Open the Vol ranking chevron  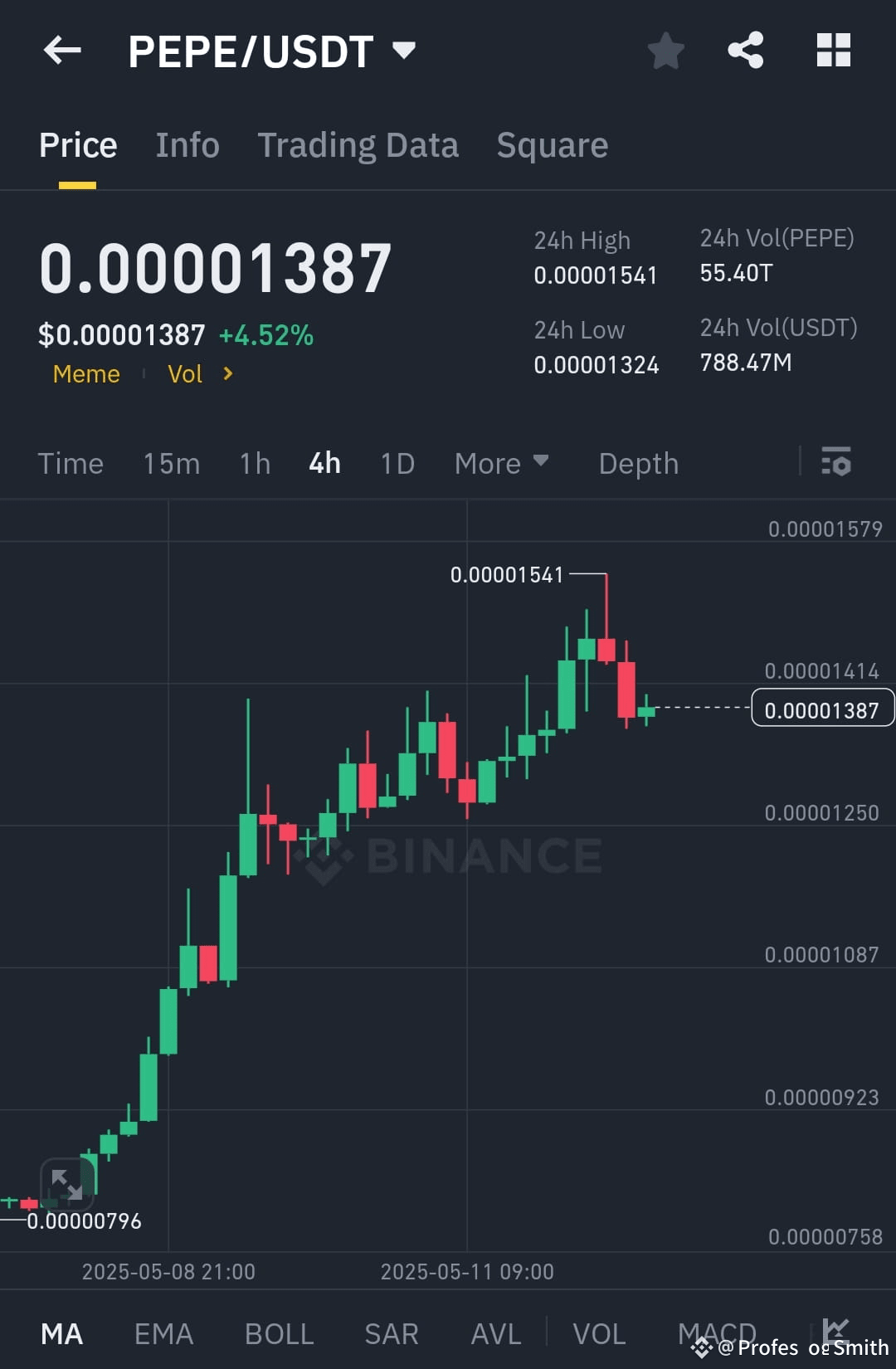click(226, 374)
